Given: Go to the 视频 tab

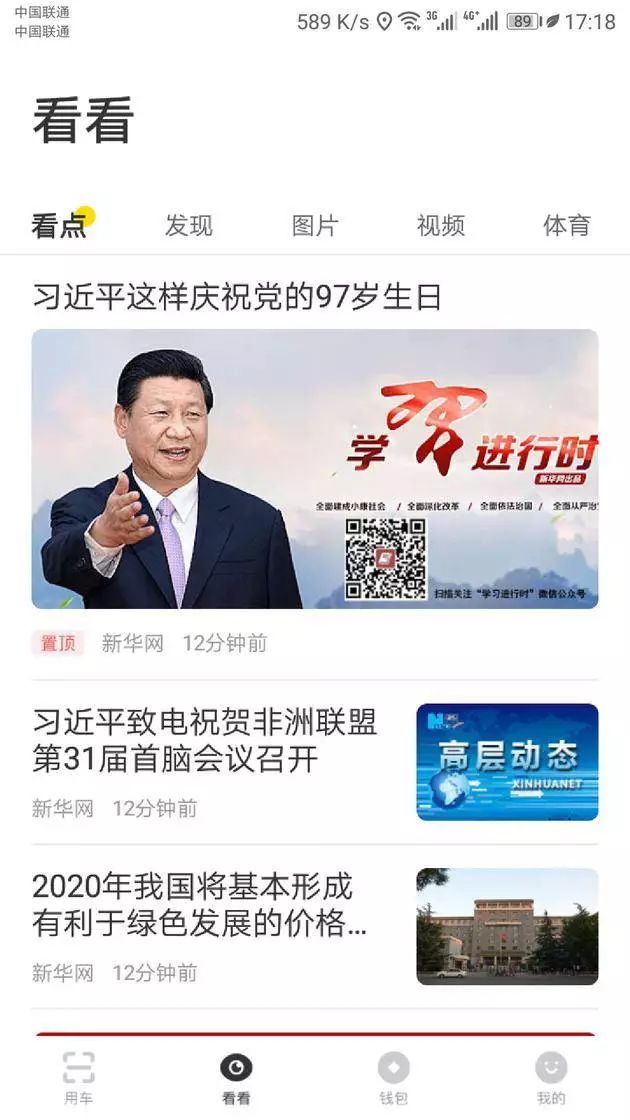Looking at the screenshot, I should pyautogui.click(x=441, y=226).
